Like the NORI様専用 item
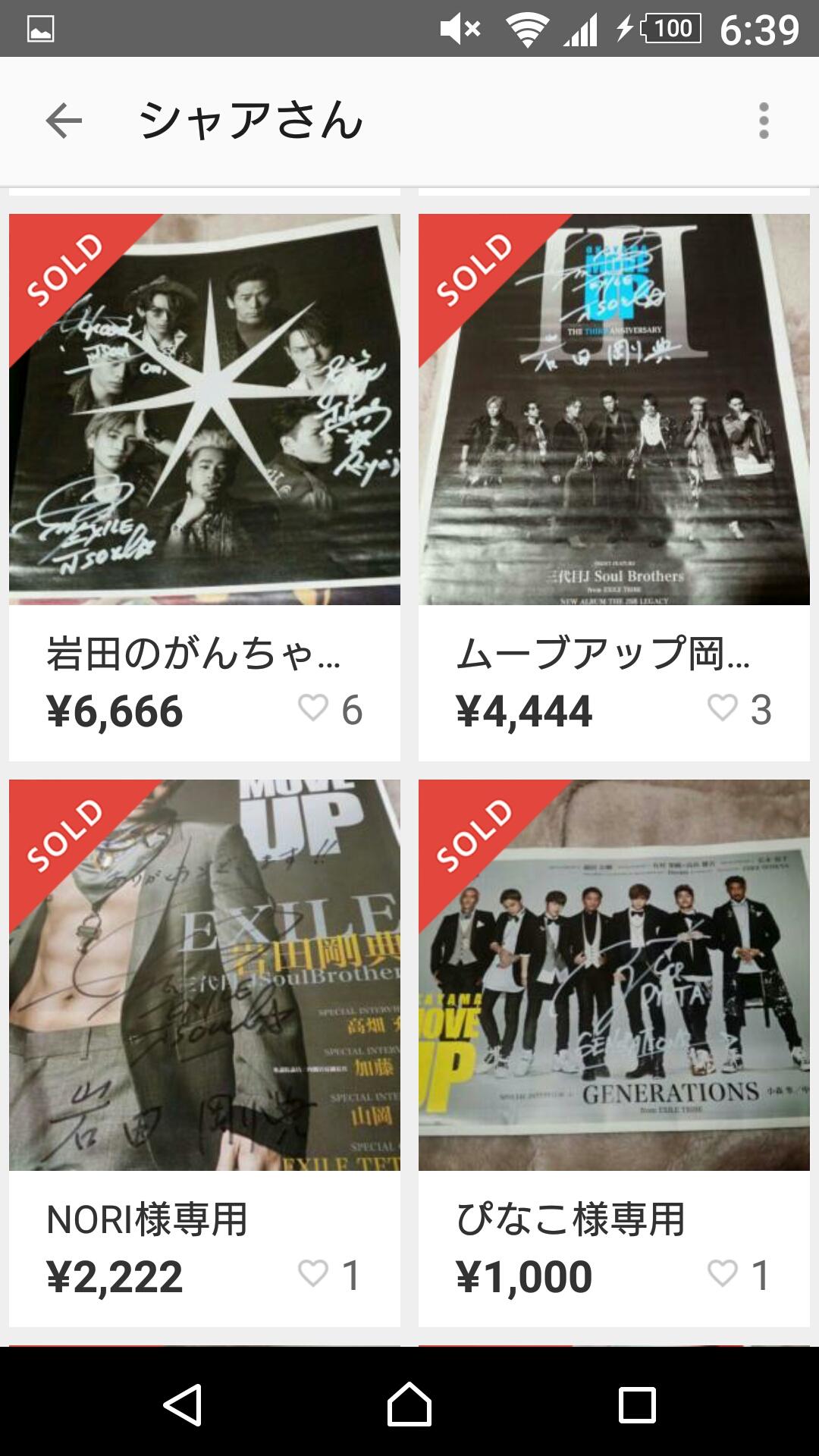The height and width of the screenshot is (1456, 819). tap(313, 1274)
